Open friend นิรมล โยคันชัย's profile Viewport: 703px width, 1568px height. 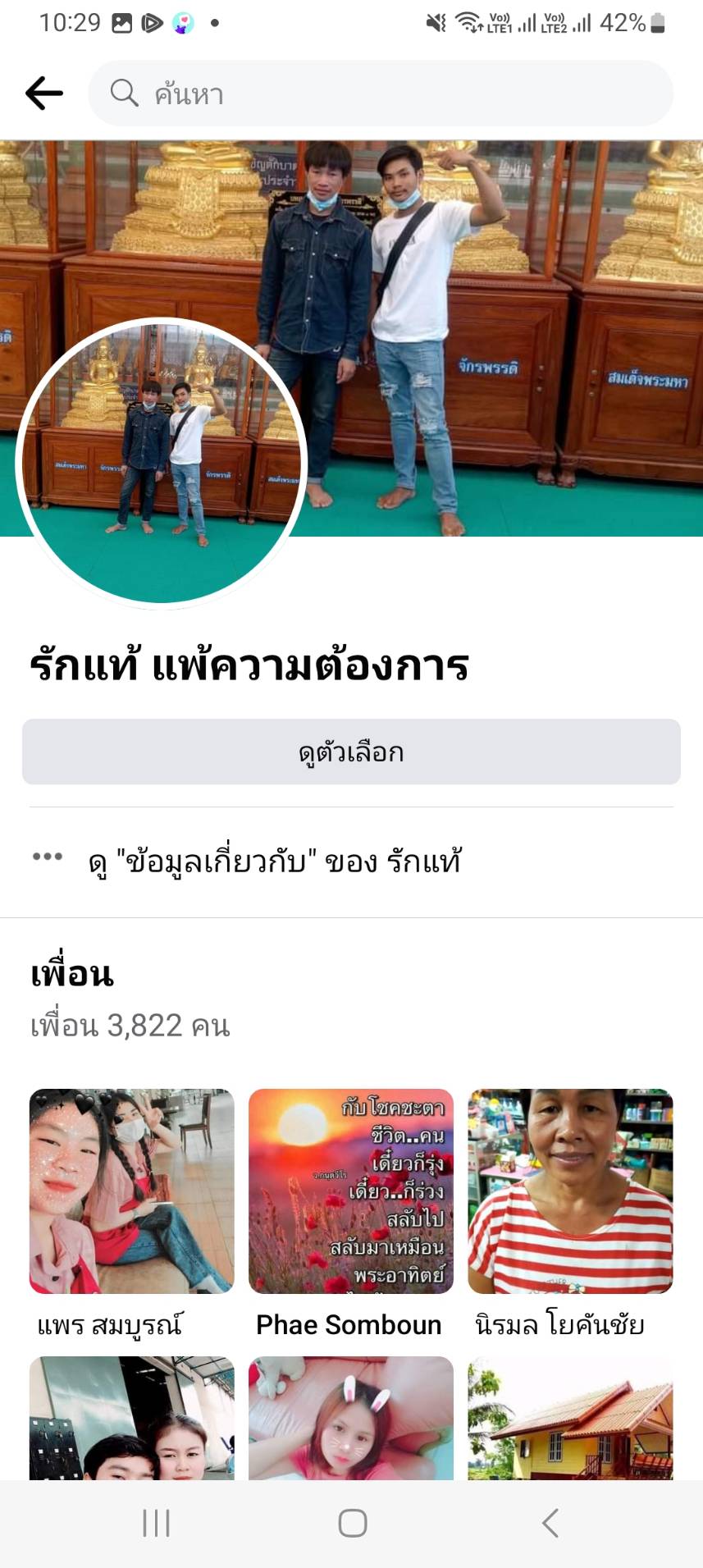pos(570,1191)
